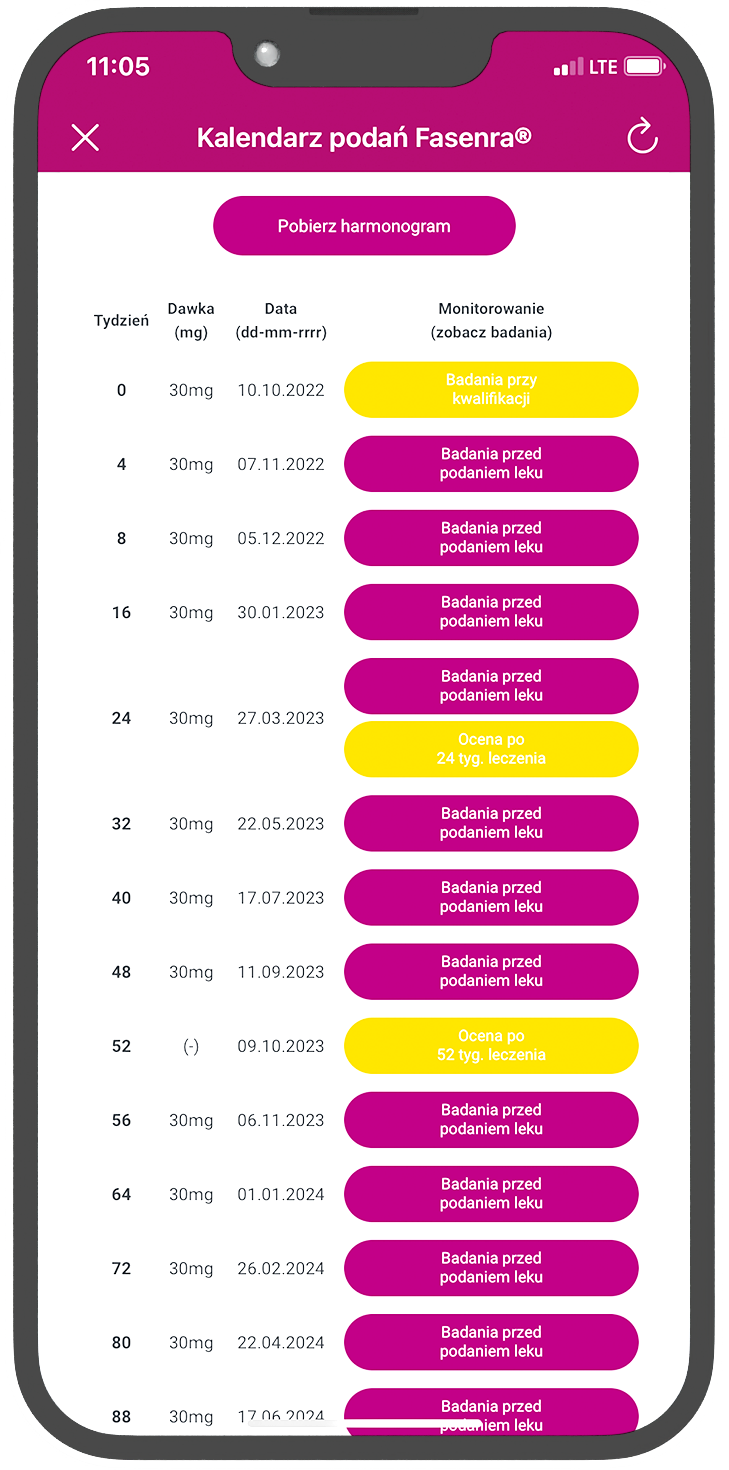View tests for the 22.05.2023 dose
This screenshot has height=1470, width=729.
tap(491, 823)
